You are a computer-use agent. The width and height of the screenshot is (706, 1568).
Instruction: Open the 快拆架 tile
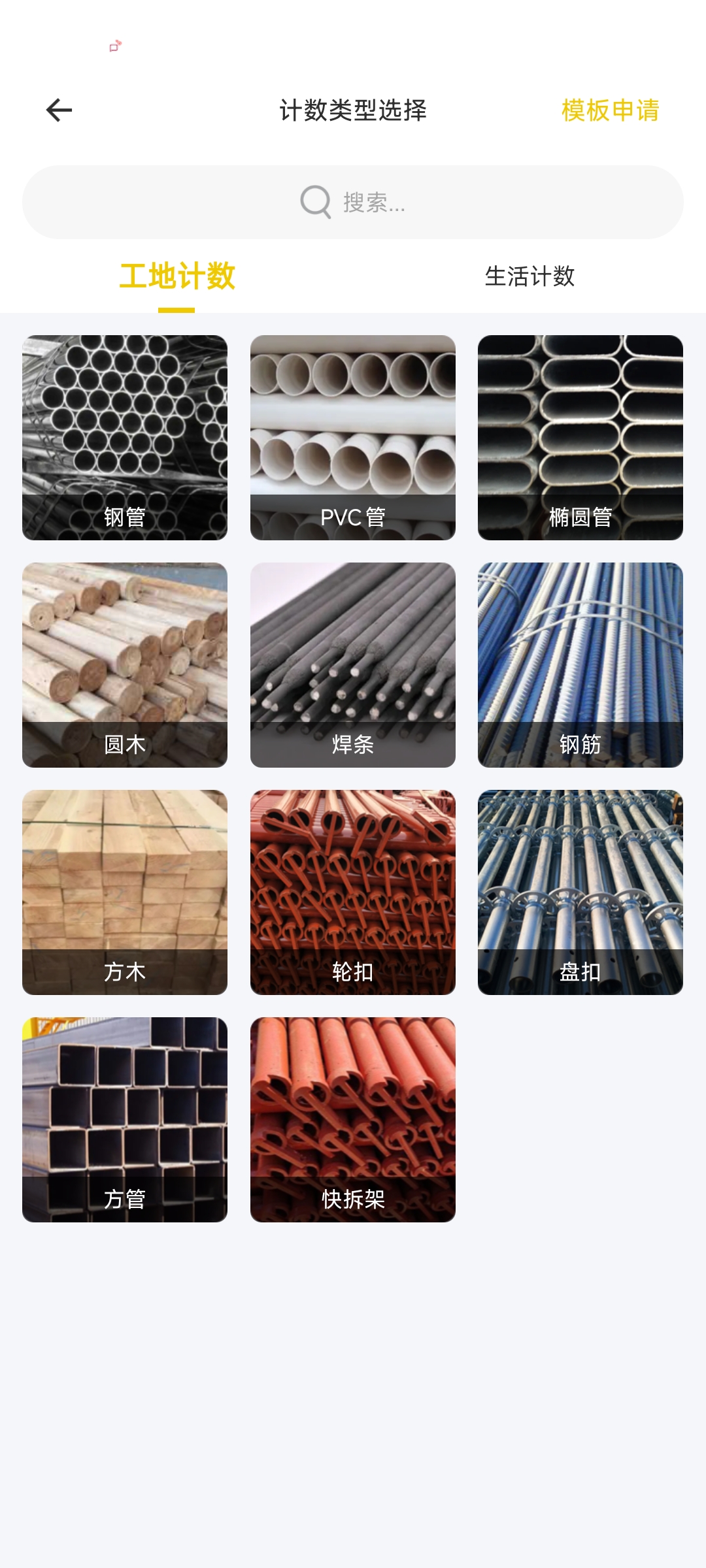coord(353,1119)
